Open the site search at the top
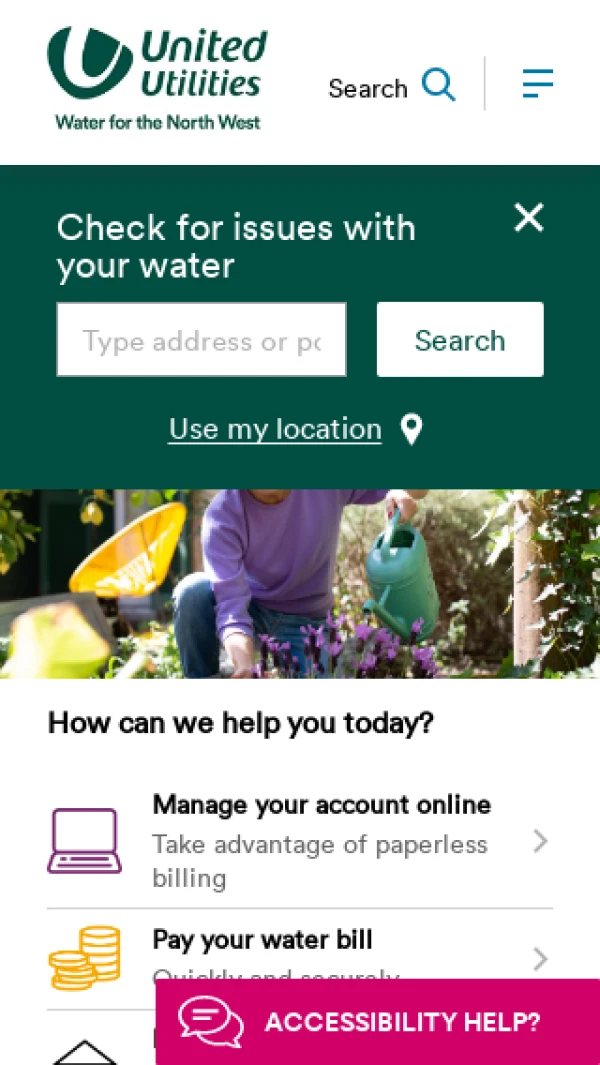The image size is (600, 1065). pos(391,86)
